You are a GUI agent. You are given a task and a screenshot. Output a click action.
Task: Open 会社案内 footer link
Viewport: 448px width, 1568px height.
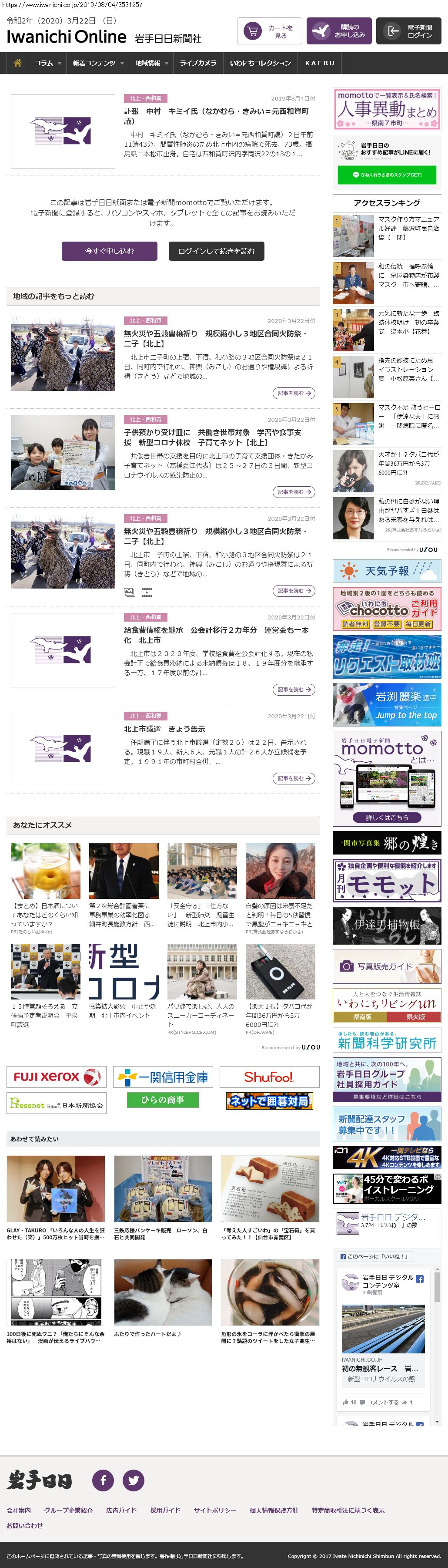tap(19, 1510)
